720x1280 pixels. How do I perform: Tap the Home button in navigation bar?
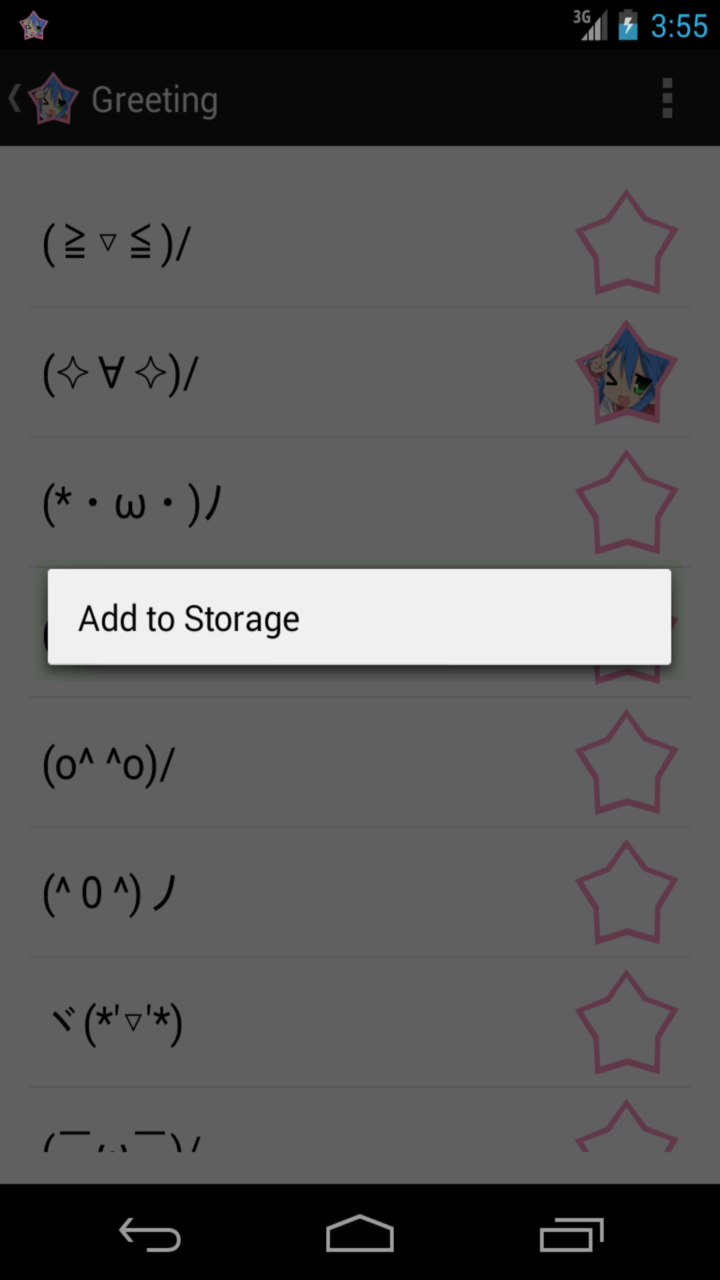[359, 1233]
